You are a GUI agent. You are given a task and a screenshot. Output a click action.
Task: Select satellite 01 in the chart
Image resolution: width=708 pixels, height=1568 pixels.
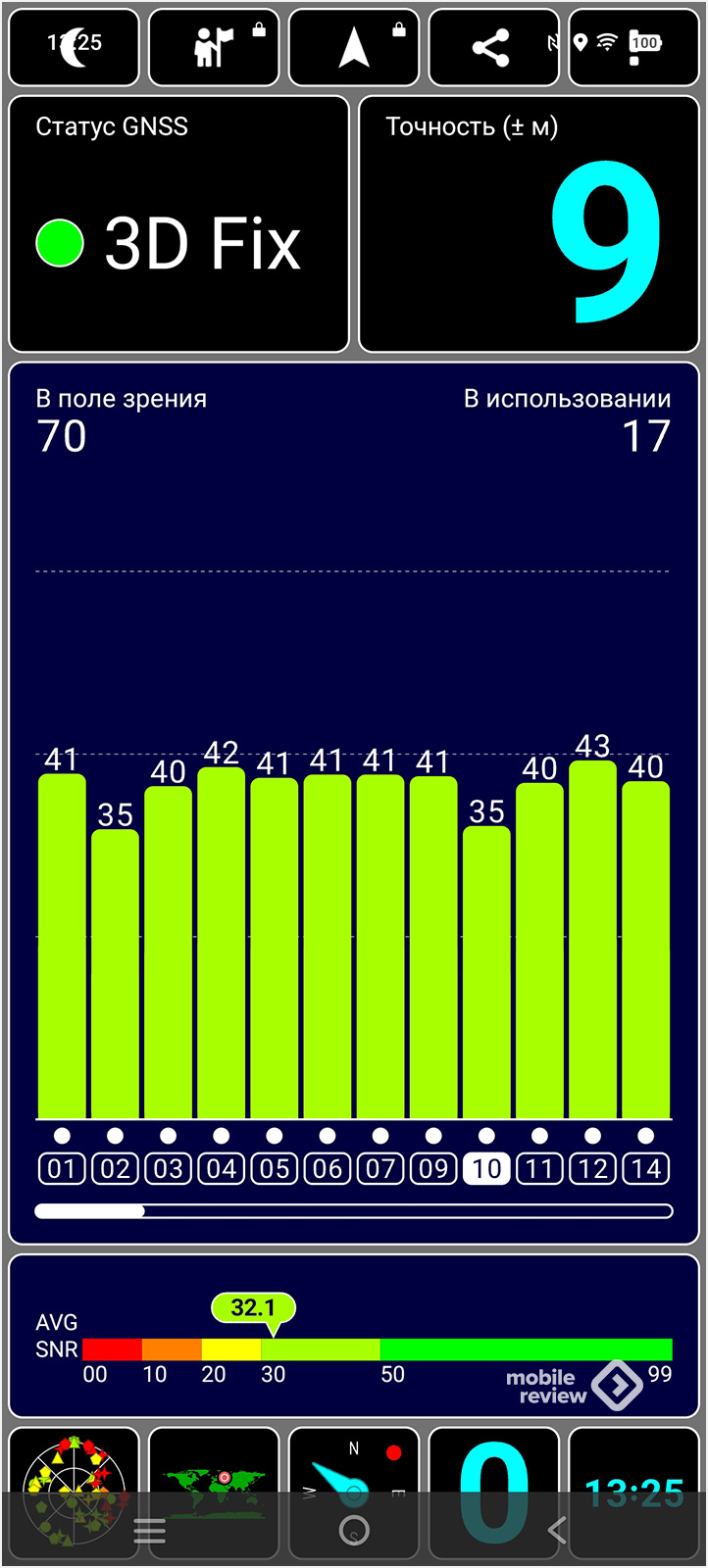pyautogui.click(x=62, y=1168)
